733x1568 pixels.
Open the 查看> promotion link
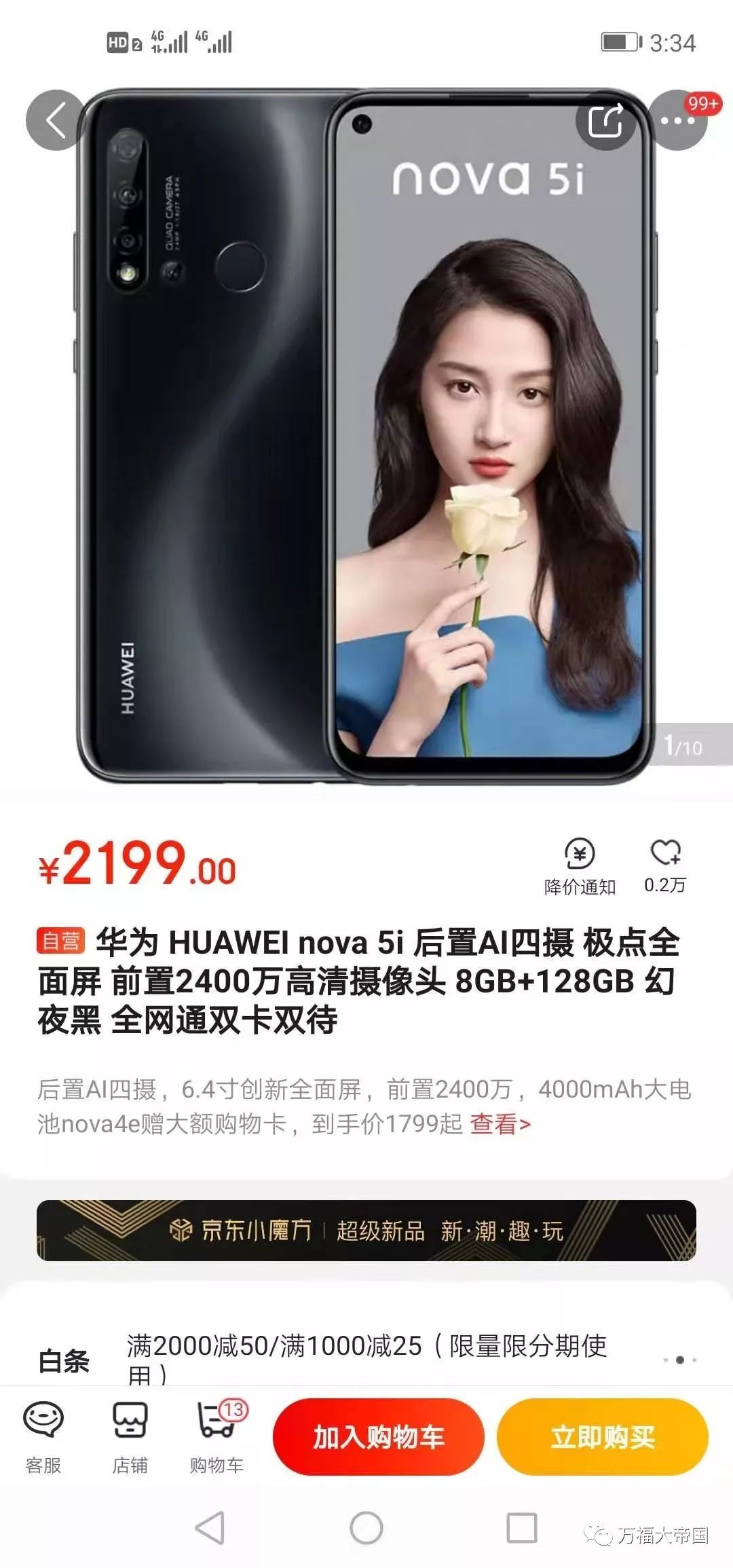500,1124
